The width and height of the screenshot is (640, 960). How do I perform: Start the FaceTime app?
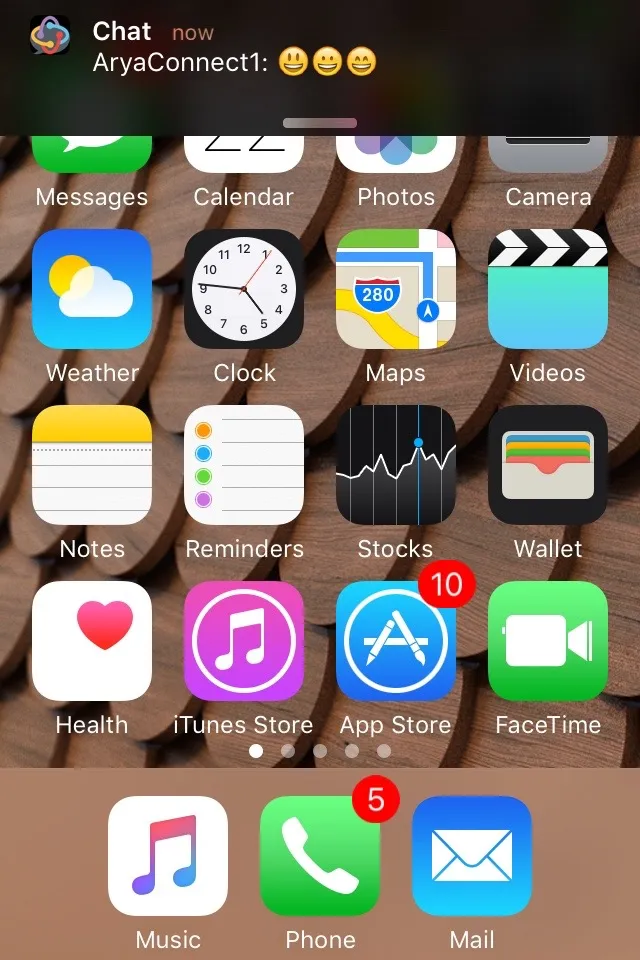click(548, 641)
